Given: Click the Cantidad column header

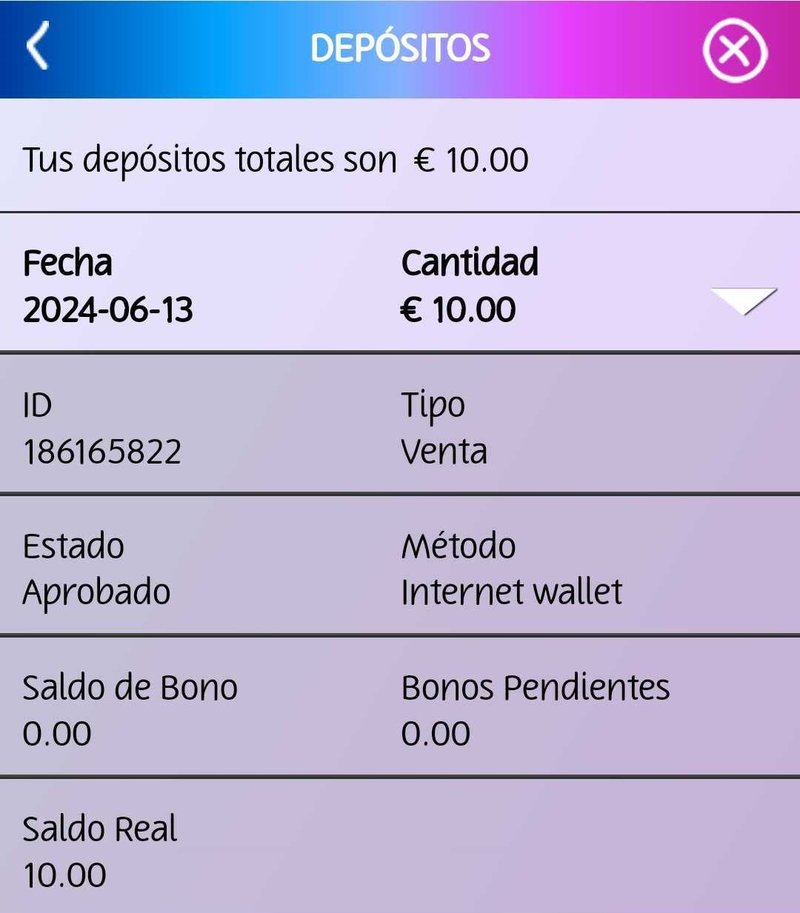Looking at the screenshot, I should click(468, 262).
